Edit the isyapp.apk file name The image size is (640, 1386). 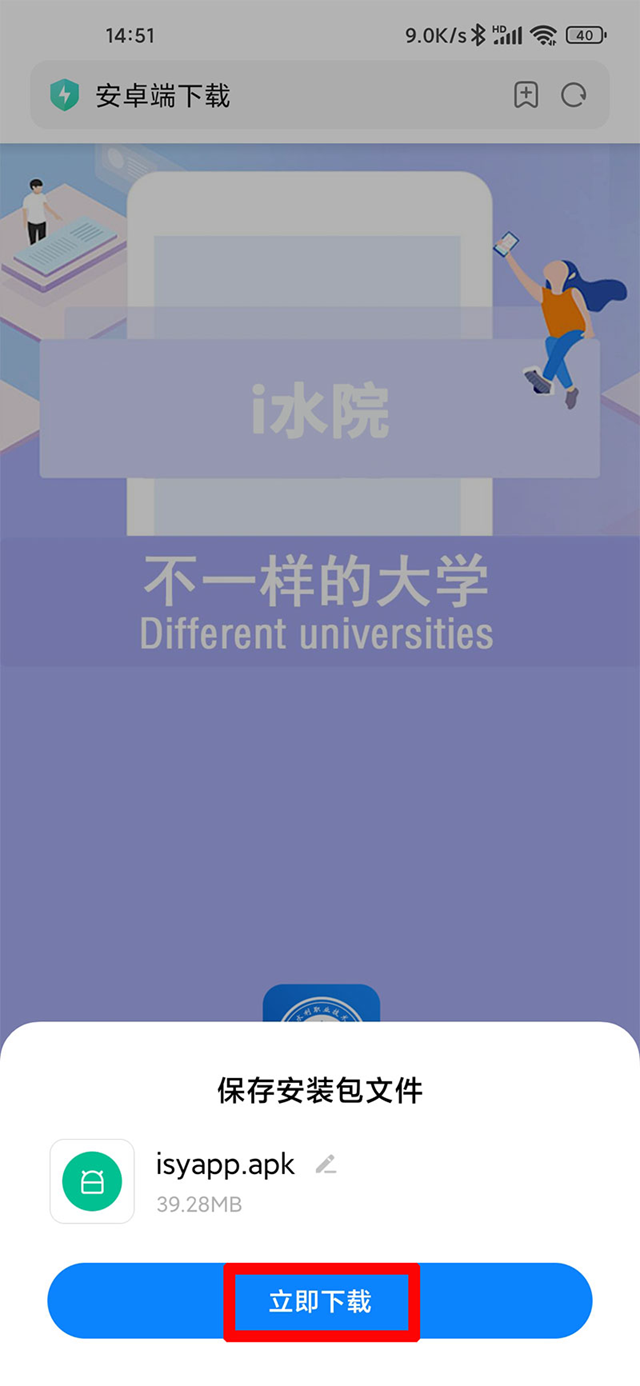click(x=325, y=1165)
